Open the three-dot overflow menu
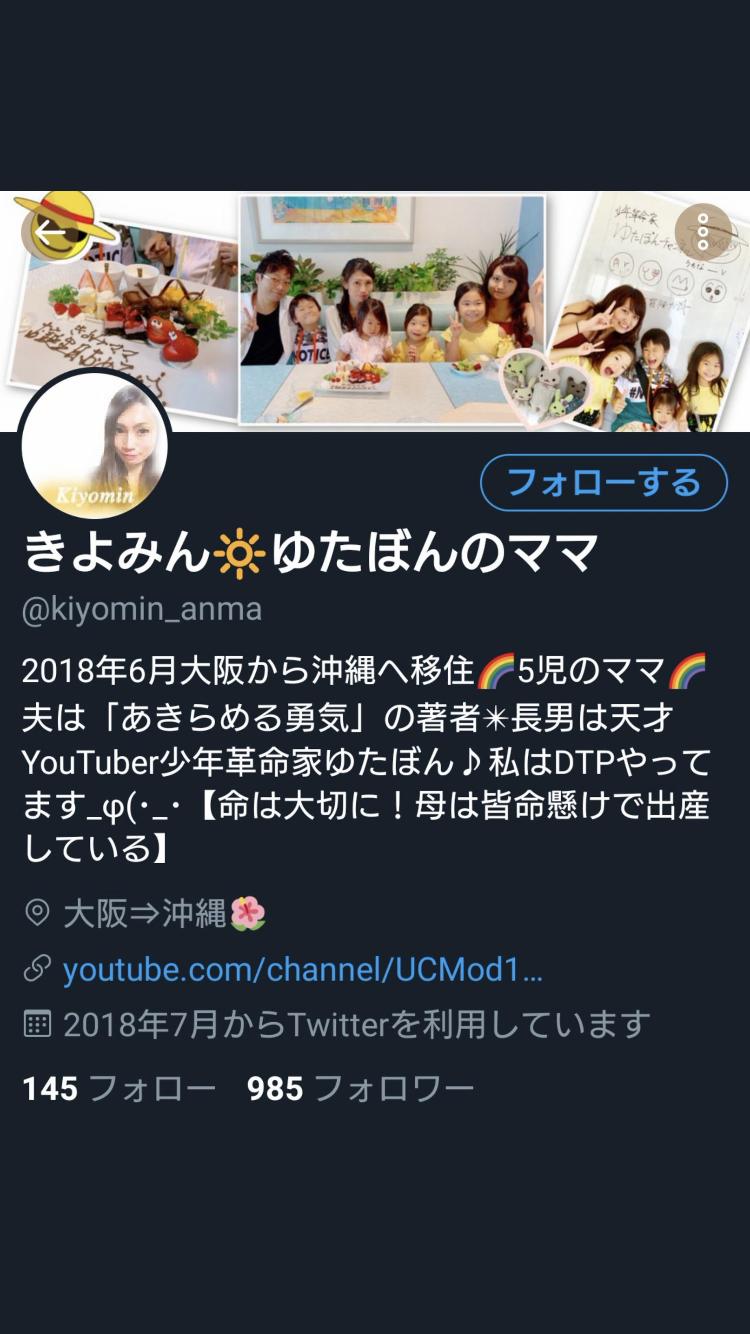This screenshot has width=750, height=1334. [x=703, y=232]
